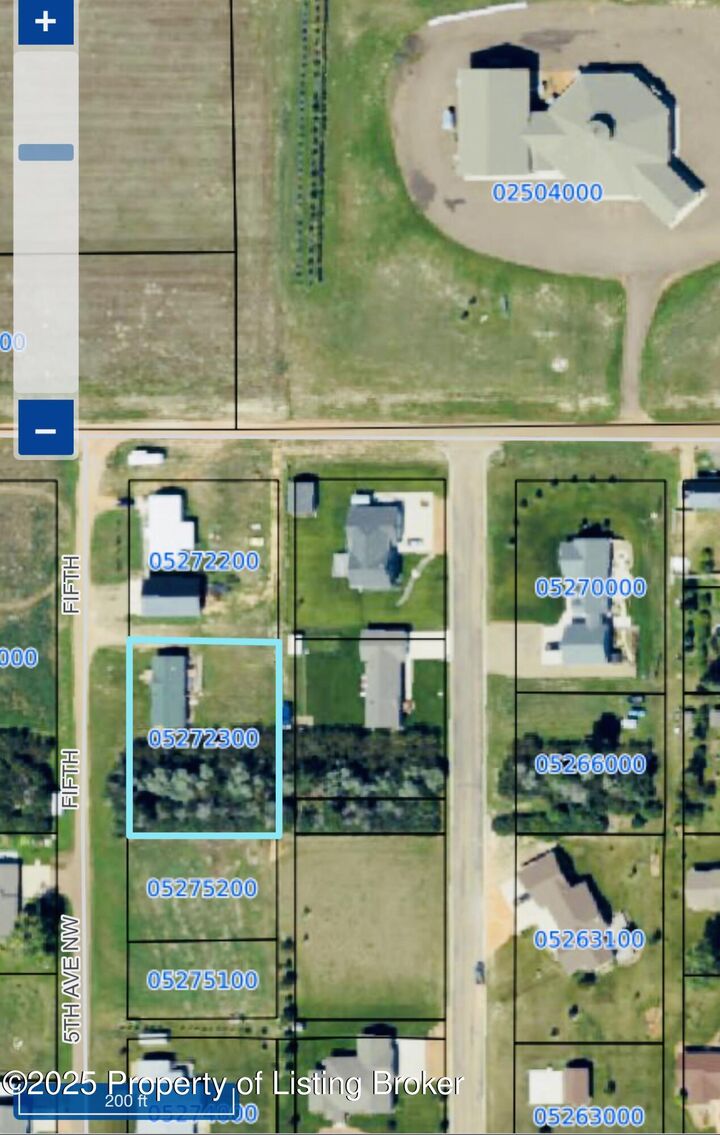Click the 05272200 parcel label
This screenshot has width=720, height=1135.
[x=204, y=562]
